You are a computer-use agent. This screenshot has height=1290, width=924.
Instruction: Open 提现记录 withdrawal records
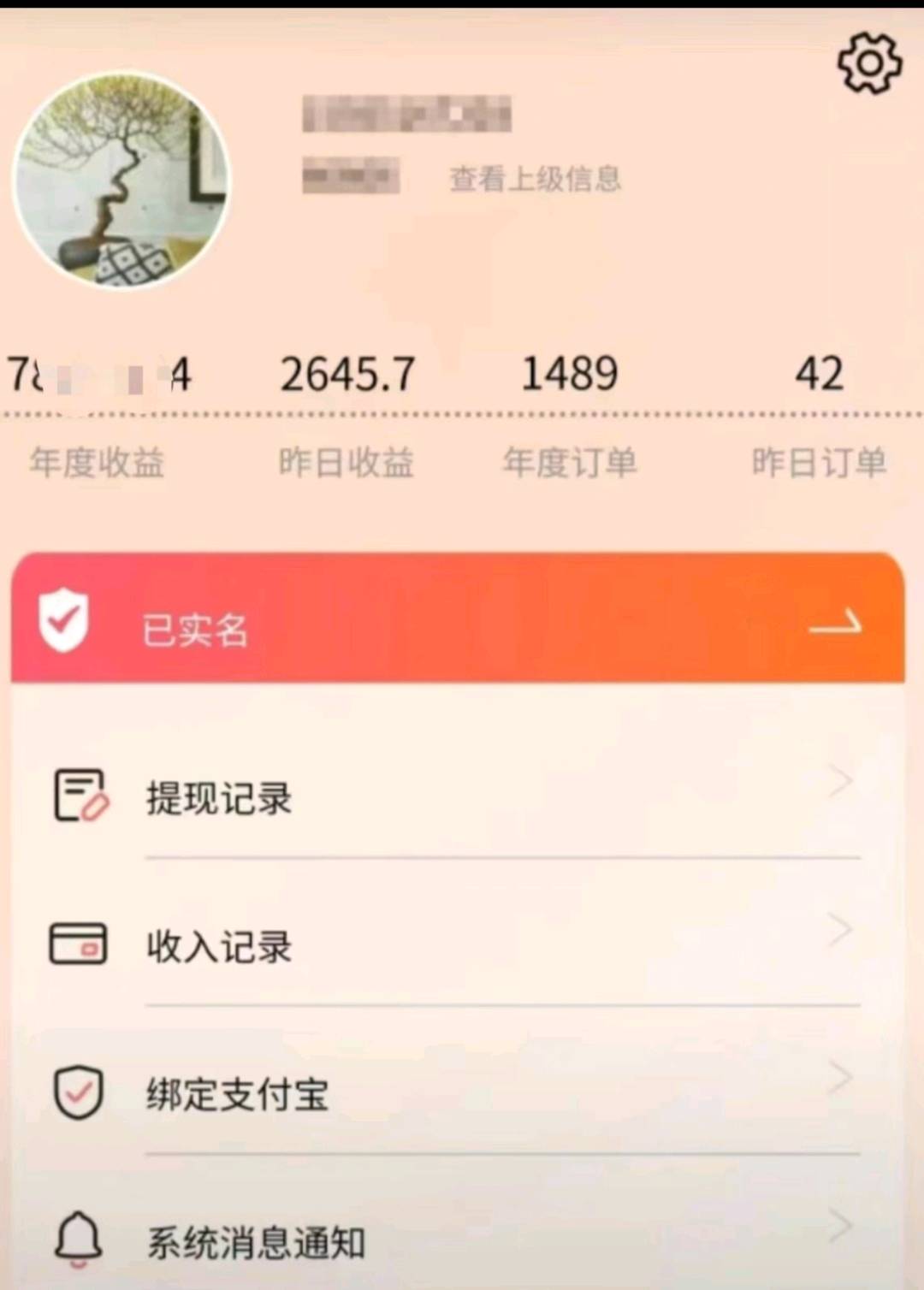(x=458, y=797)
